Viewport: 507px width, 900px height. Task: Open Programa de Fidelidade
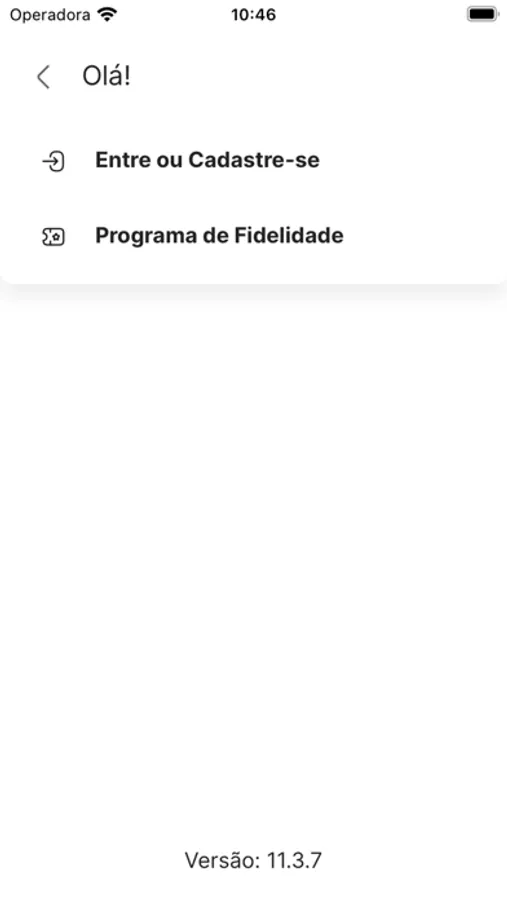[x=253, y=236]
